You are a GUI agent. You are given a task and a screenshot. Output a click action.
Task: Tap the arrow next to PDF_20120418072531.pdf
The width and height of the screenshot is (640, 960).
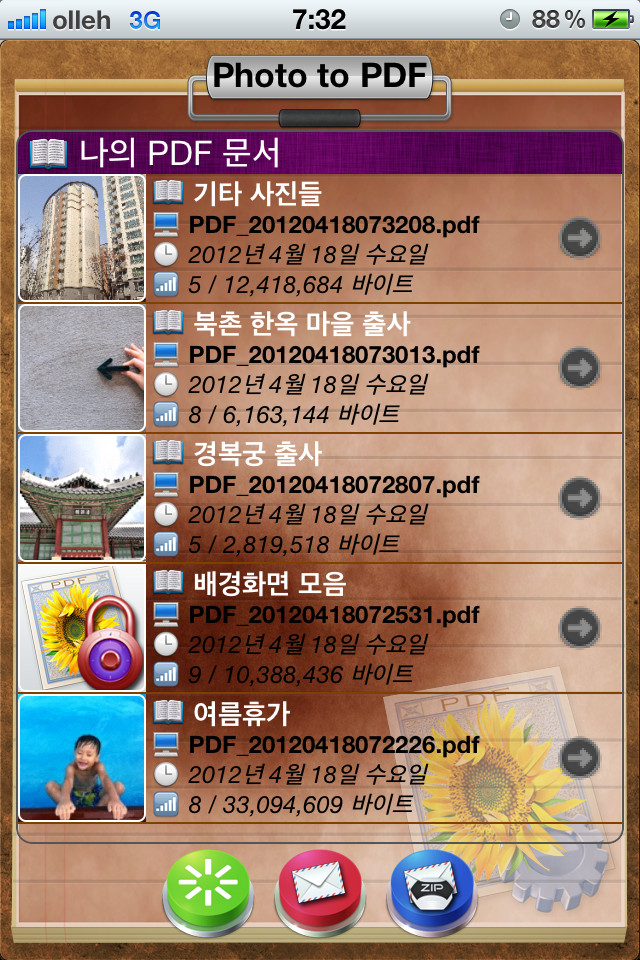click(579, 628)
